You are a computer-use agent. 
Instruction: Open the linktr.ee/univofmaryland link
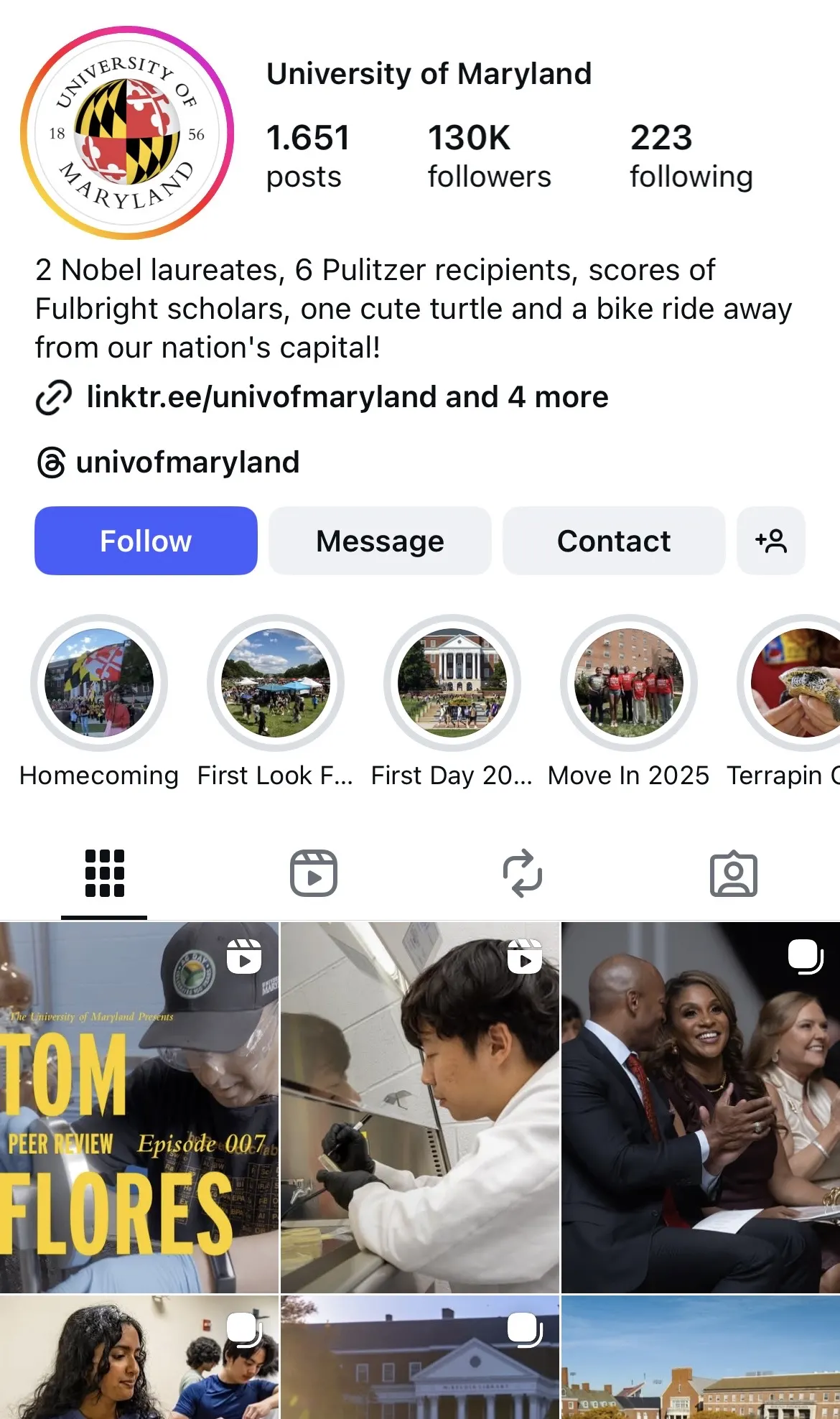[286, 396]
